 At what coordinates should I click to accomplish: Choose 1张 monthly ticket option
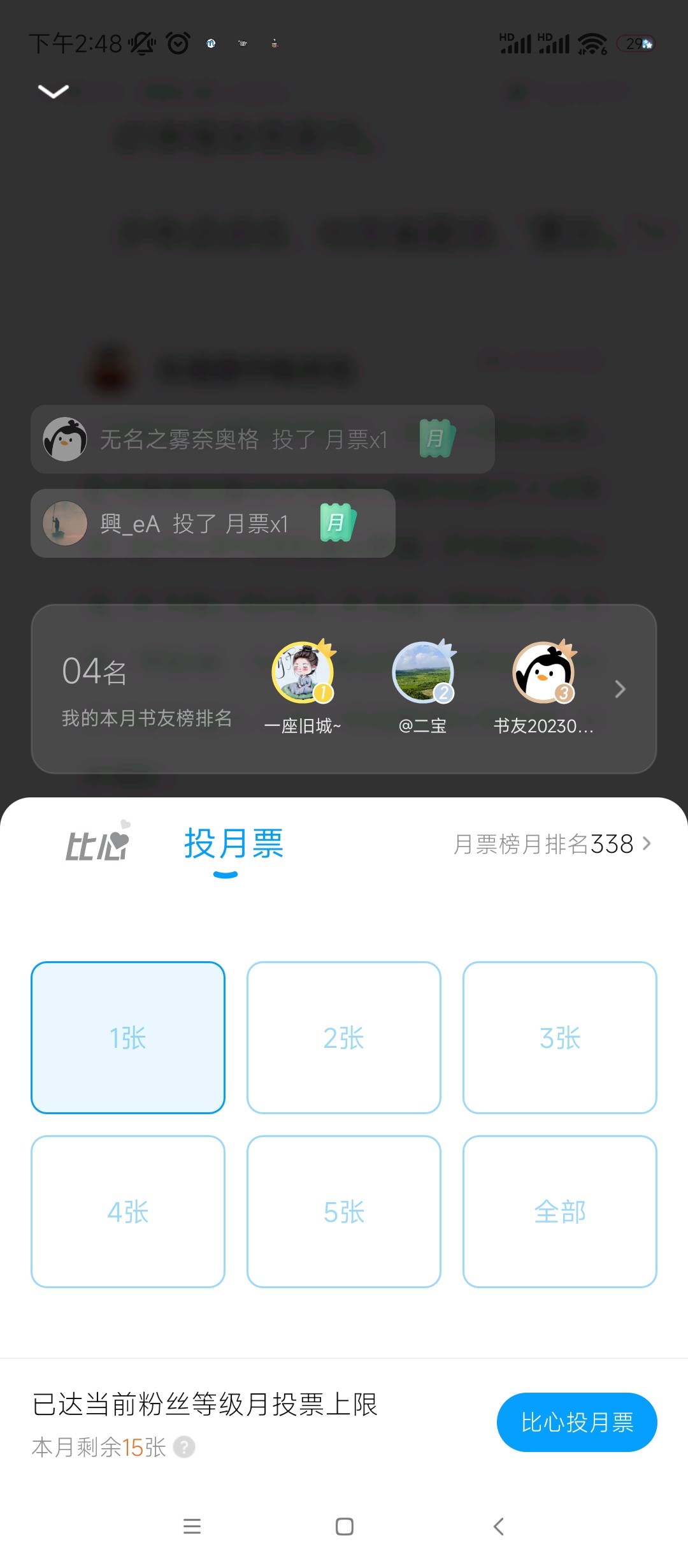tap(128, 1038)
